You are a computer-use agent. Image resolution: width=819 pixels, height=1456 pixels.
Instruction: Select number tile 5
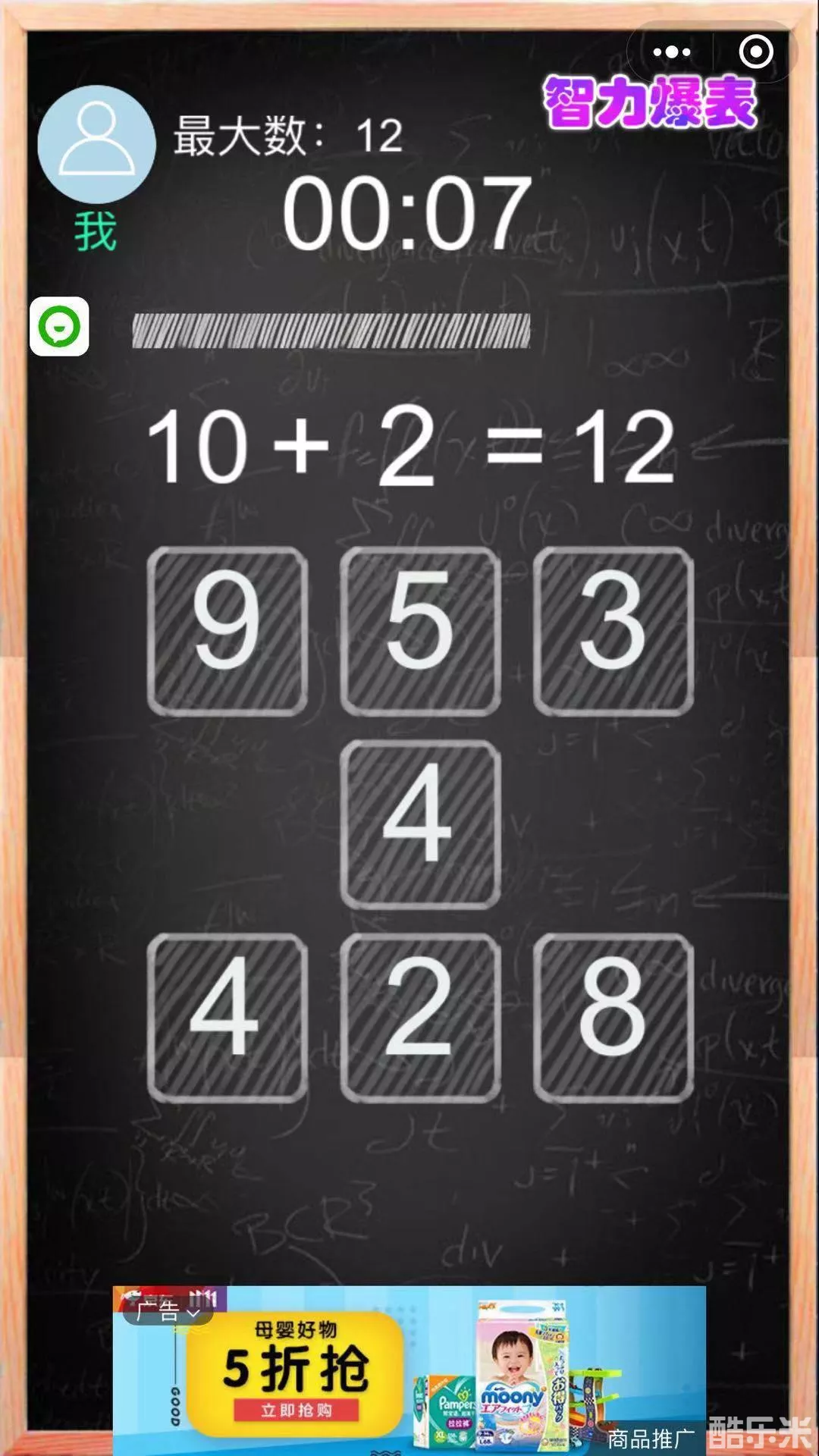click(419, 631)
